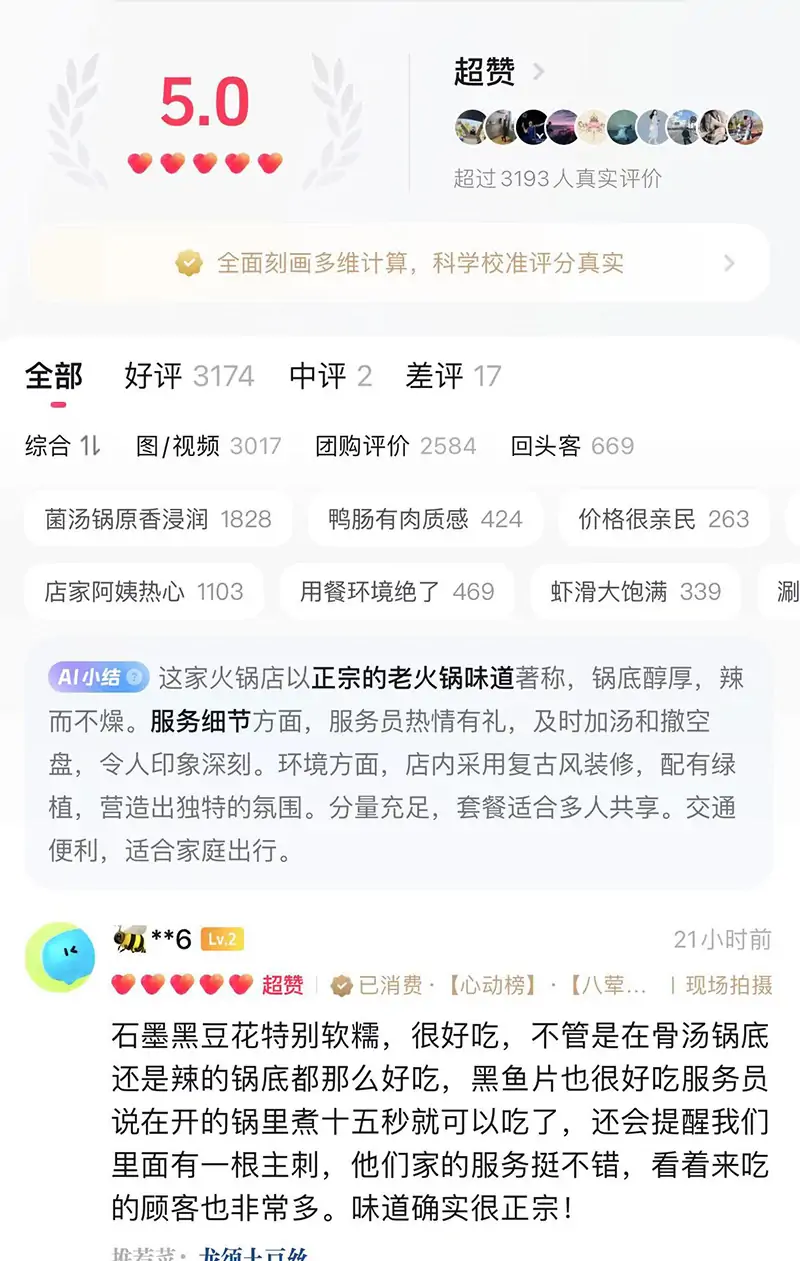800x1261 pixels.
Task: Select the 中评 2 tab
Action: coord(330,377)
